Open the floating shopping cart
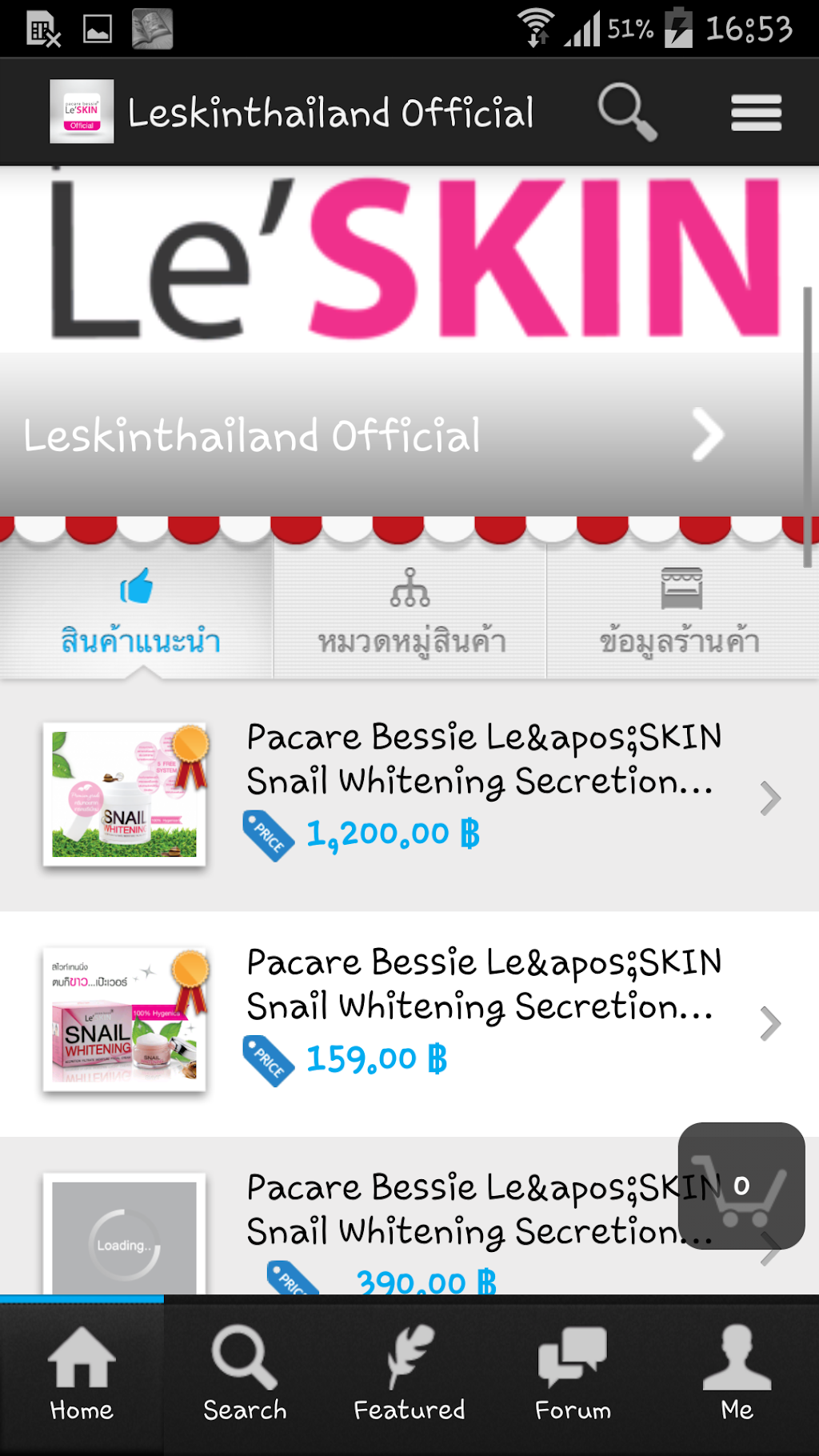This screenshot has height=1456, width=819. click(x=741, y=1186)
